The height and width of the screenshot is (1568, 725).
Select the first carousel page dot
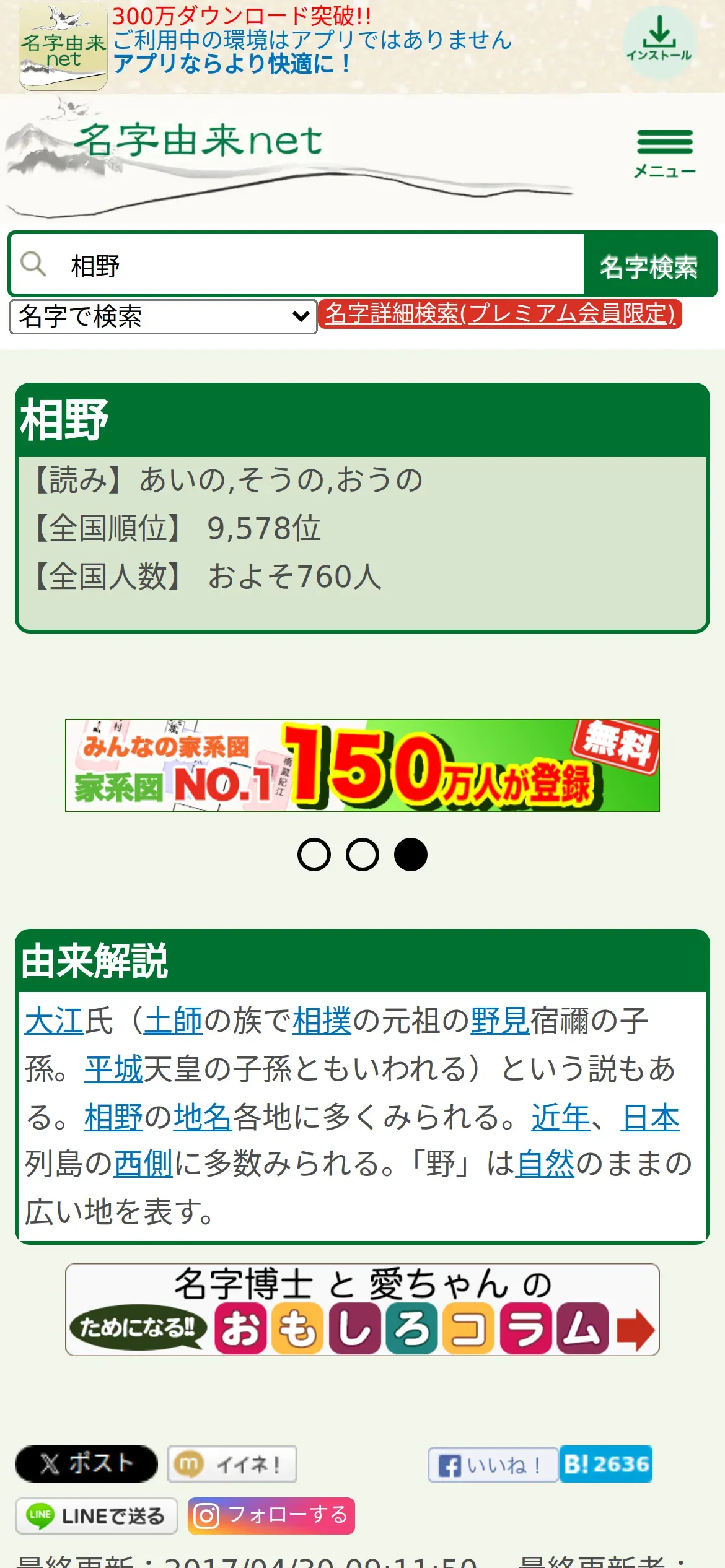tap(314, 855)
